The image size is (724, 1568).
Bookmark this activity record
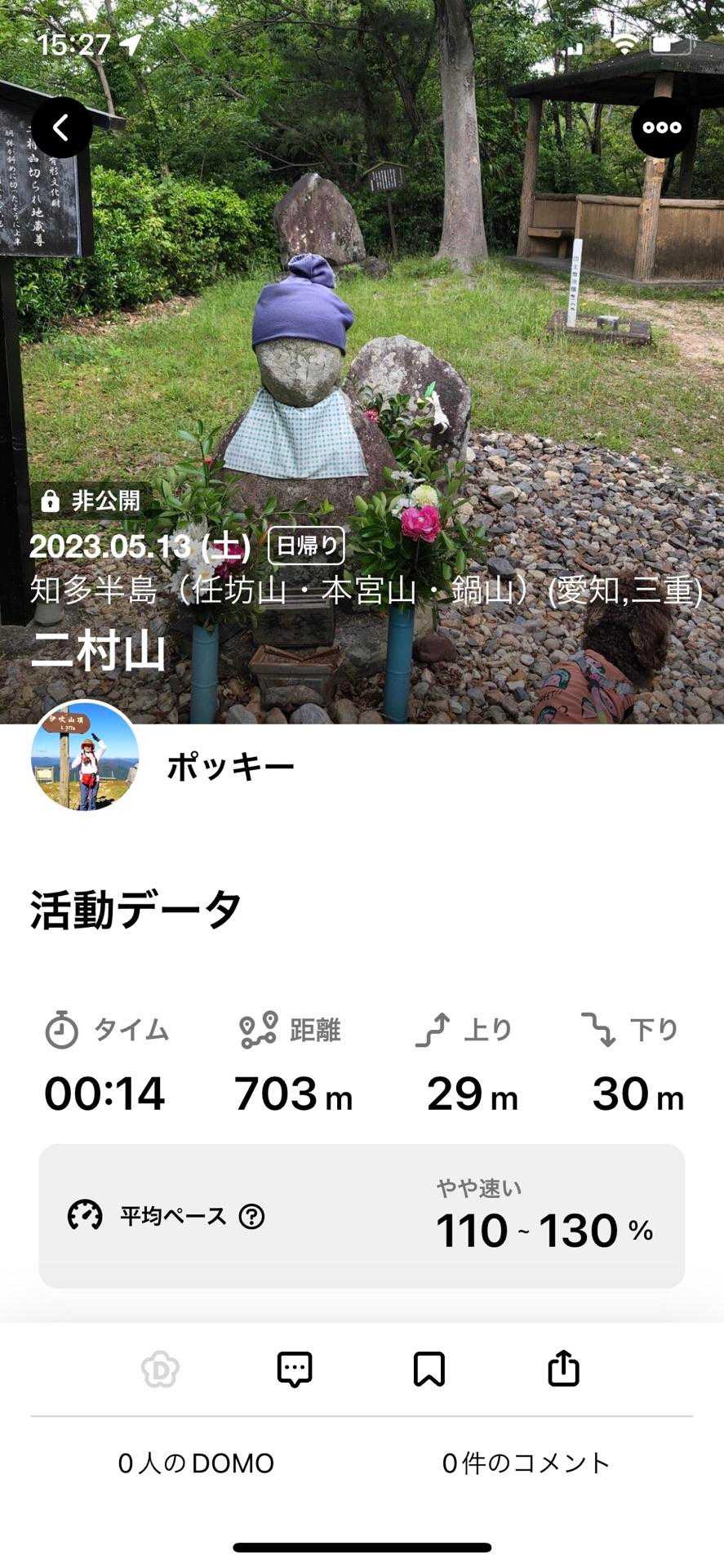click(429, 1370)
